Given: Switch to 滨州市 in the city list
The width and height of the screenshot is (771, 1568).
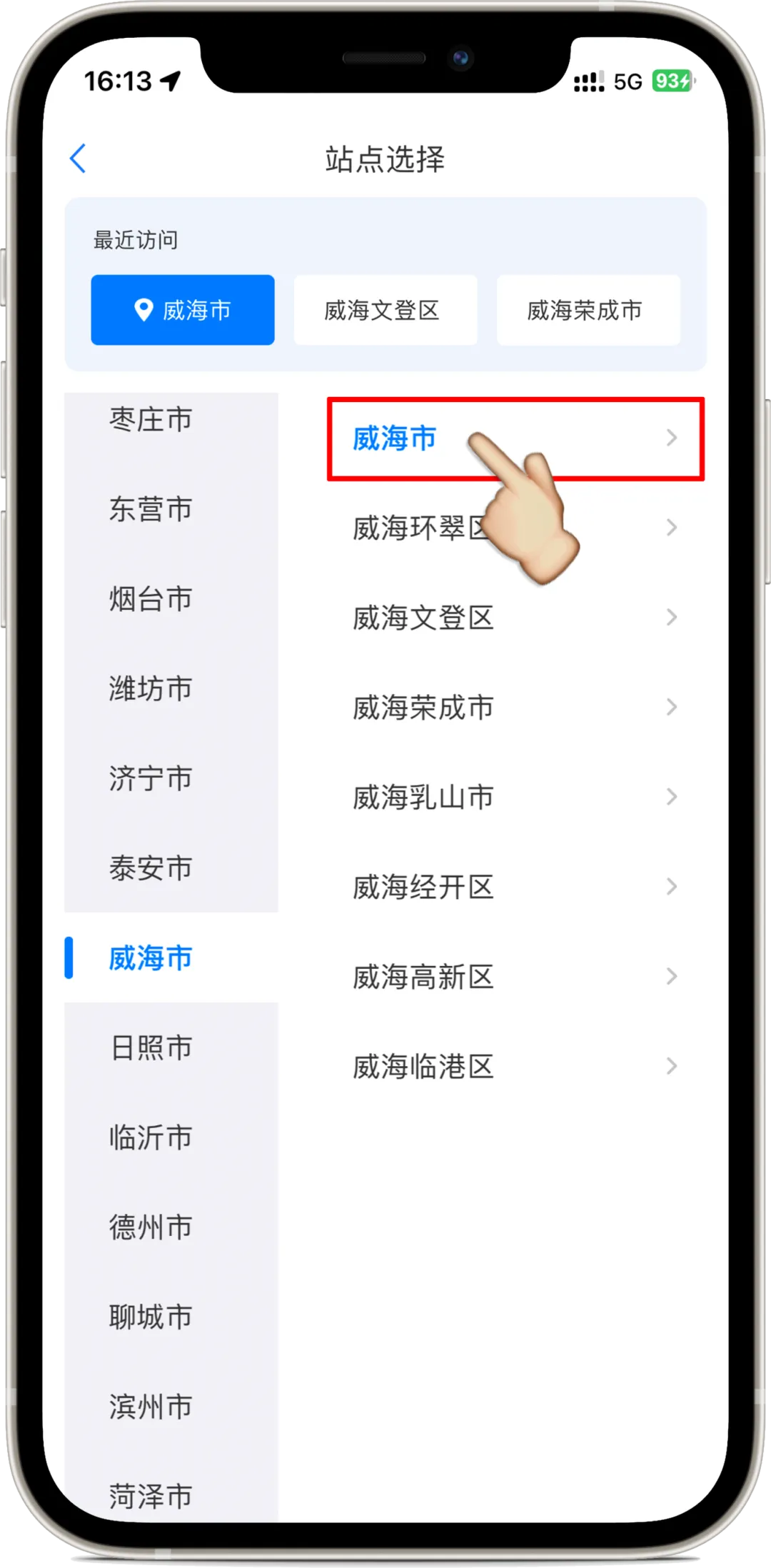Looking at the screenshot, I should (x=151, y=1407).
